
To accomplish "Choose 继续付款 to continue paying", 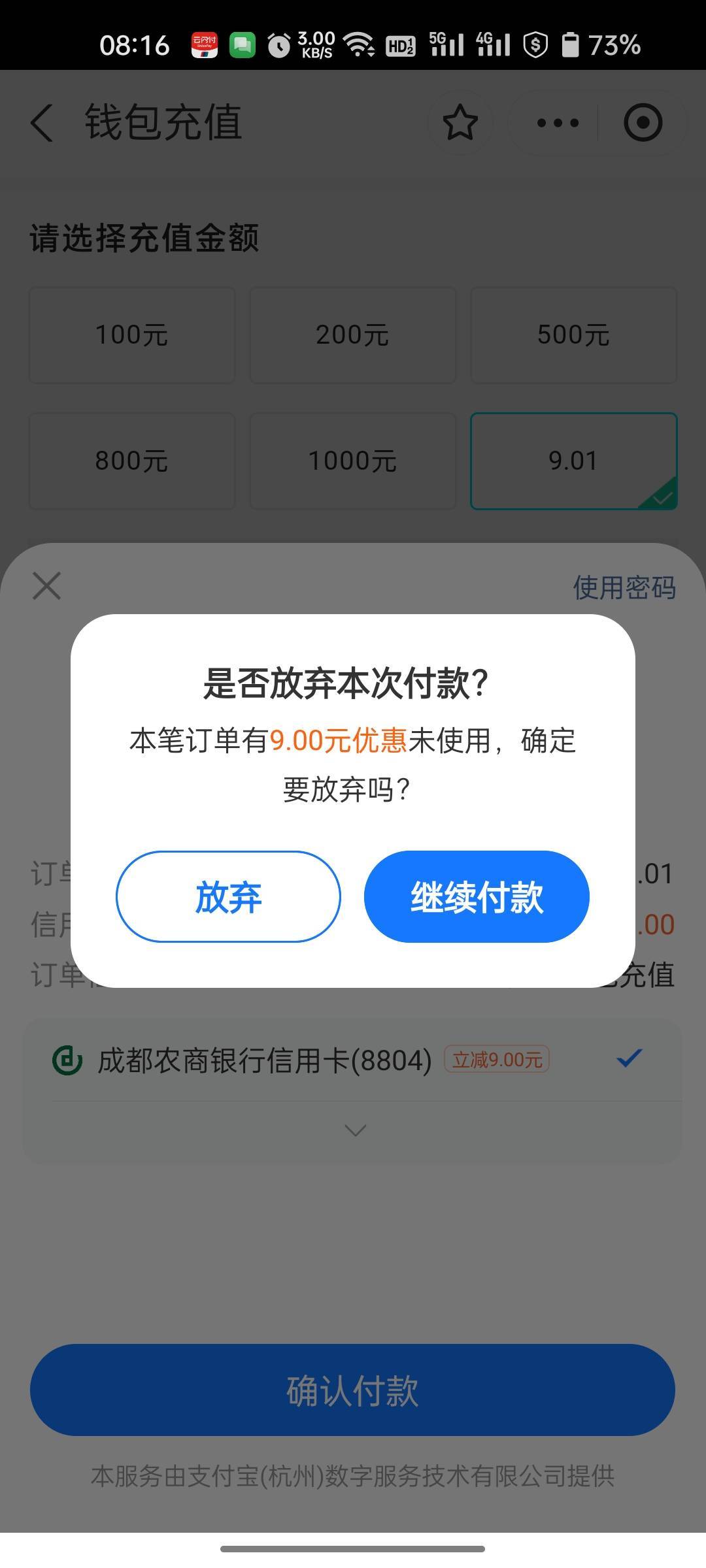I will pos(477,896).
